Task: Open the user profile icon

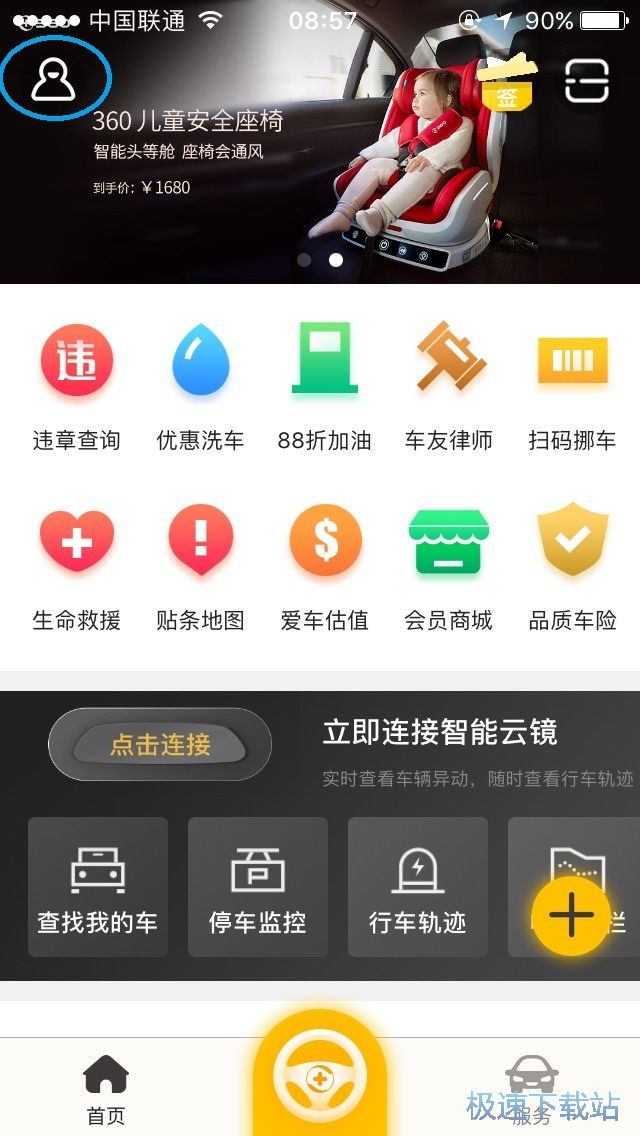Action: pos(54,79)
